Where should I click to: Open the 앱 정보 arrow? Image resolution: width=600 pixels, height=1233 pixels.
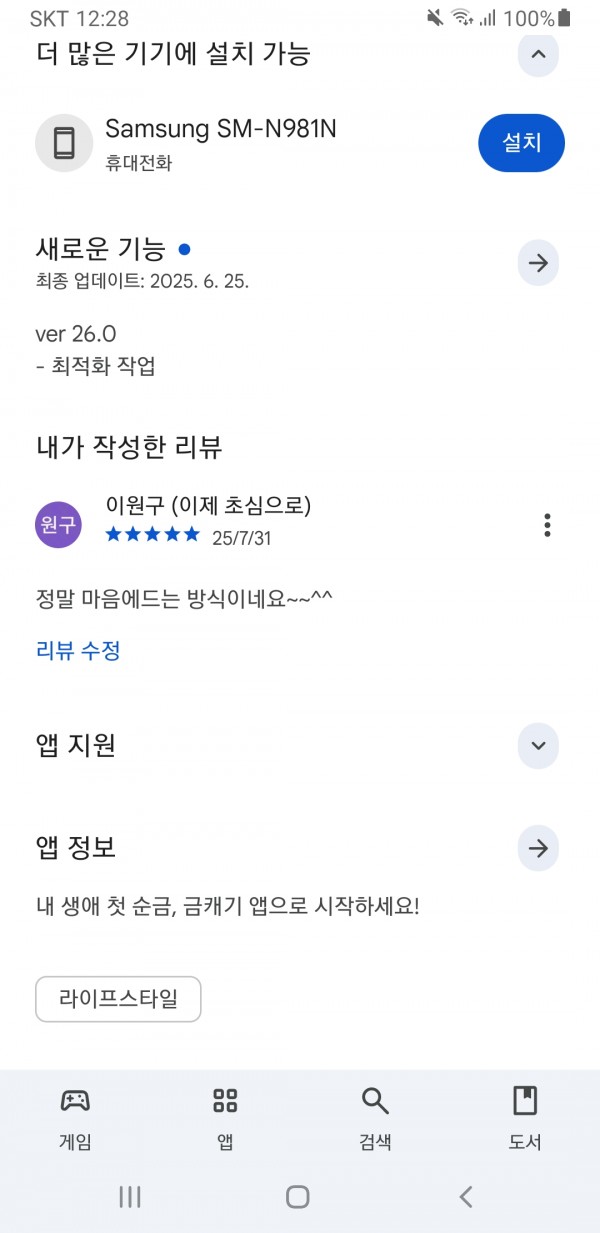[x=538, y=849]
